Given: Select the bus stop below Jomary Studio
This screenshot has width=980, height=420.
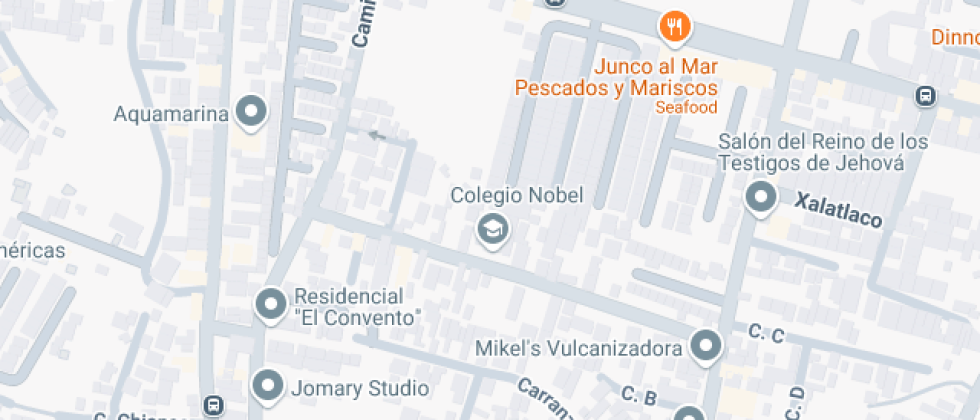Looking at the screenshot, I should click(213, 406).
